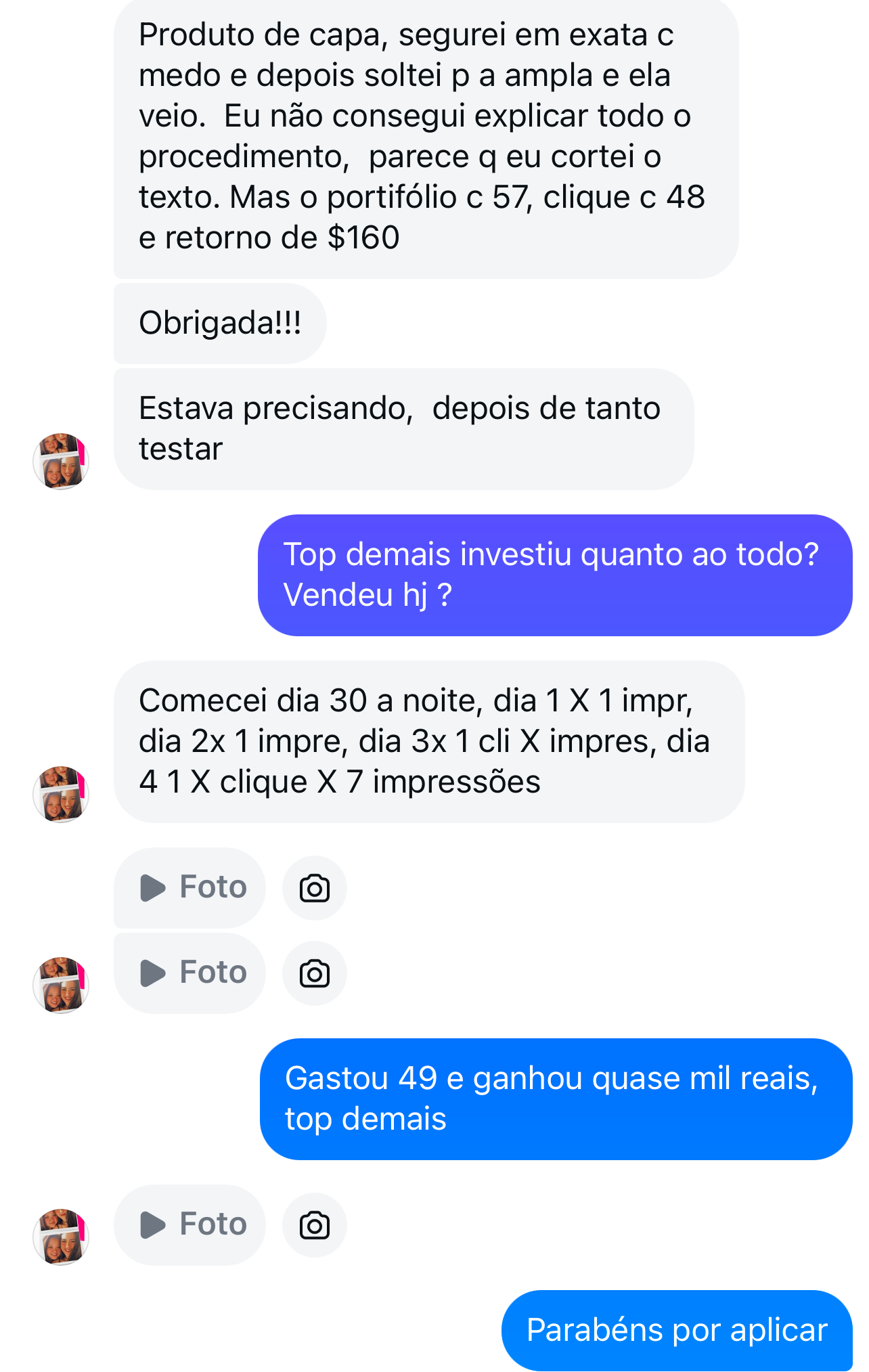Viewport: 869px width, 1372px height.
Task: Open the Foto right below the 'Comecei dia 30' message
Action: [190, 887]
